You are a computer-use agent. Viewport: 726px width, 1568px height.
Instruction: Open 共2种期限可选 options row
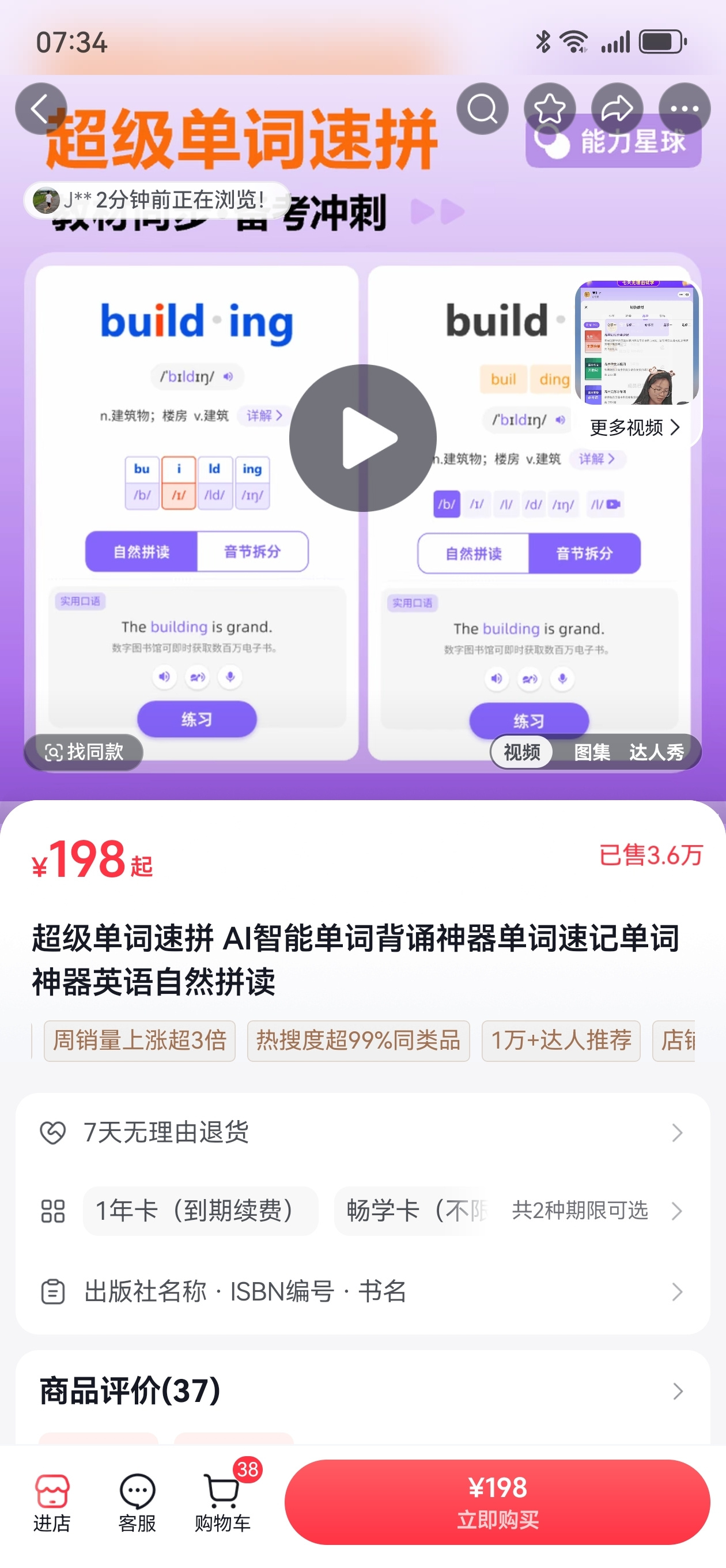(597, 1211)
